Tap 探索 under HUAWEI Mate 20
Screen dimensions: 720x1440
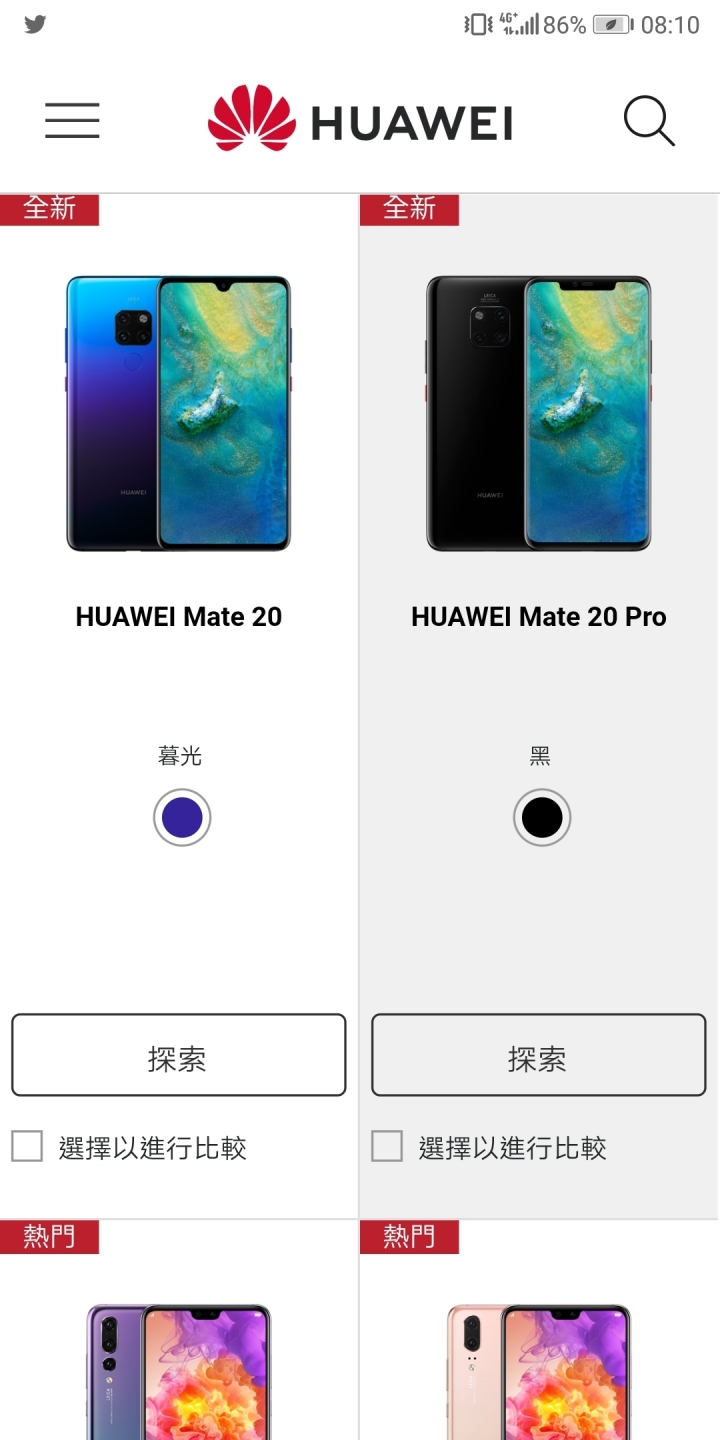[178, 1056]
